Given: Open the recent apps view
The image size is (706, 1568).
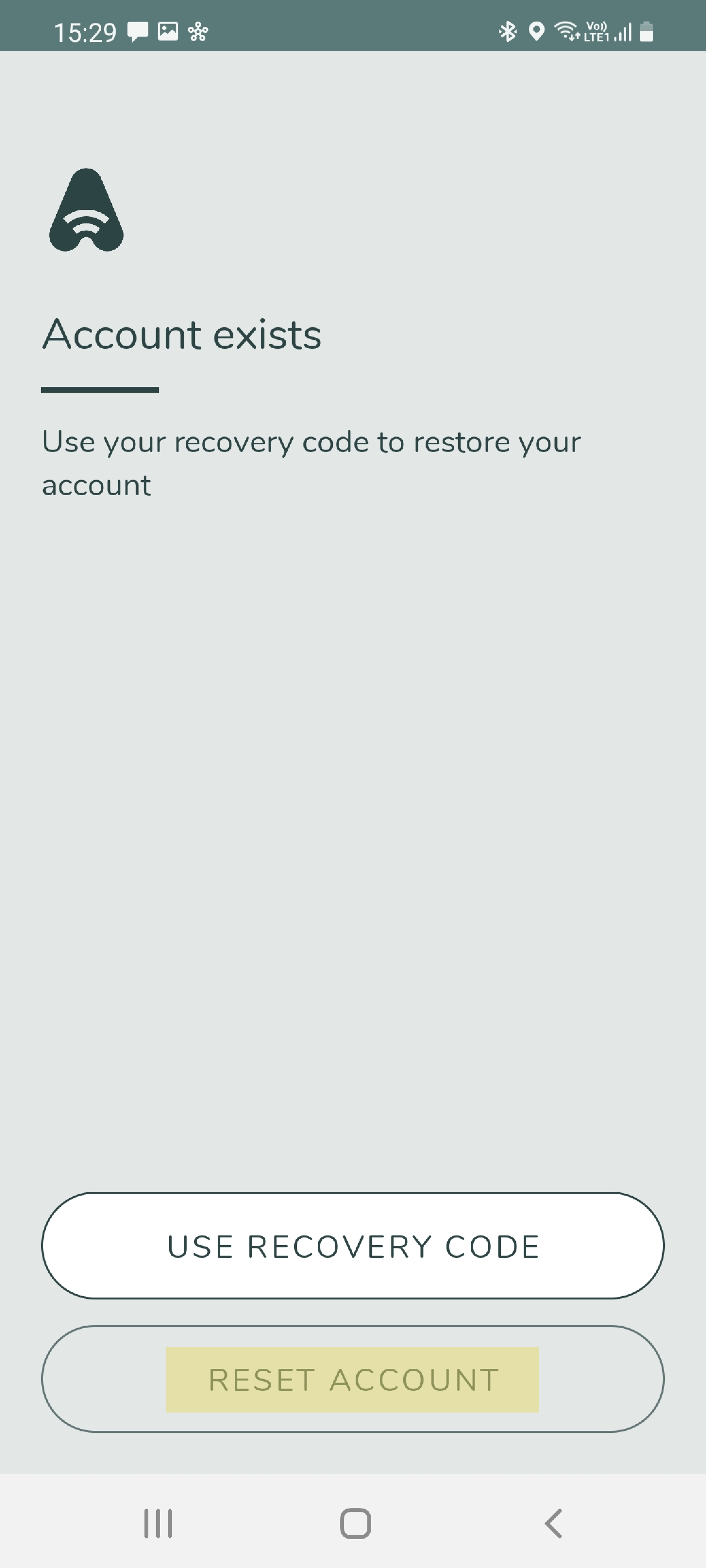Looking at the screenshot, I should 158,1524.
